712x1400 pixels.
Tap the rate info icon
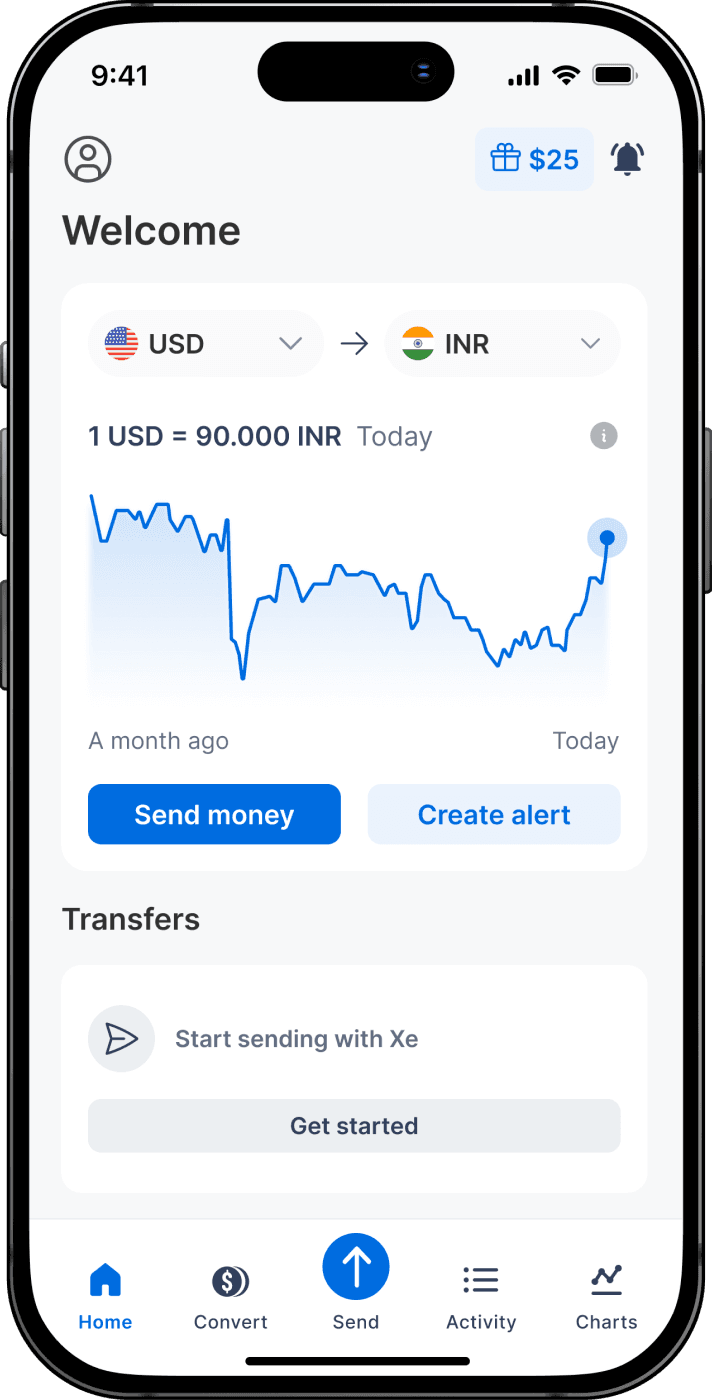[603, 436]
